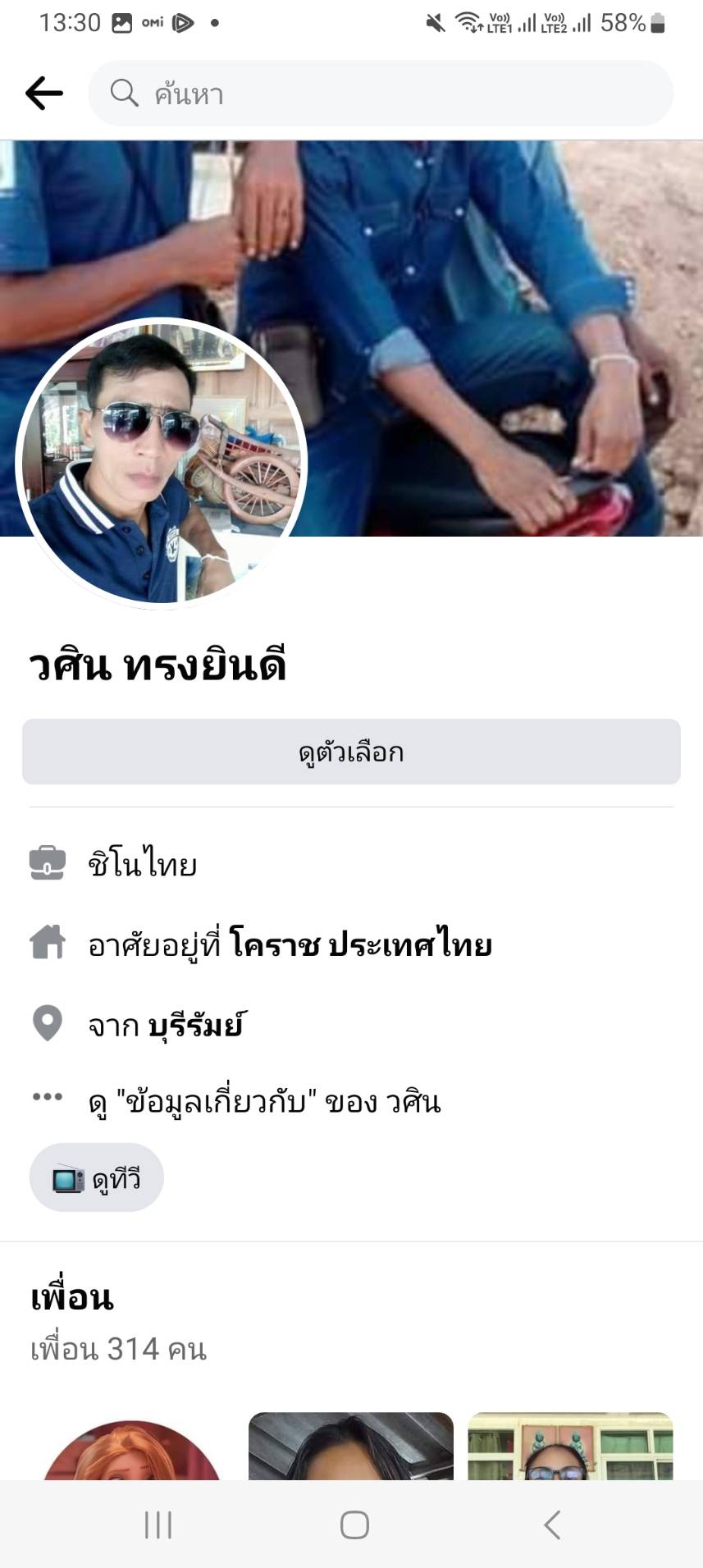This screenshot has width=703, height=1568.
Task: Open recent apps from navigation bar
Action: click(x=158, y=1525)
